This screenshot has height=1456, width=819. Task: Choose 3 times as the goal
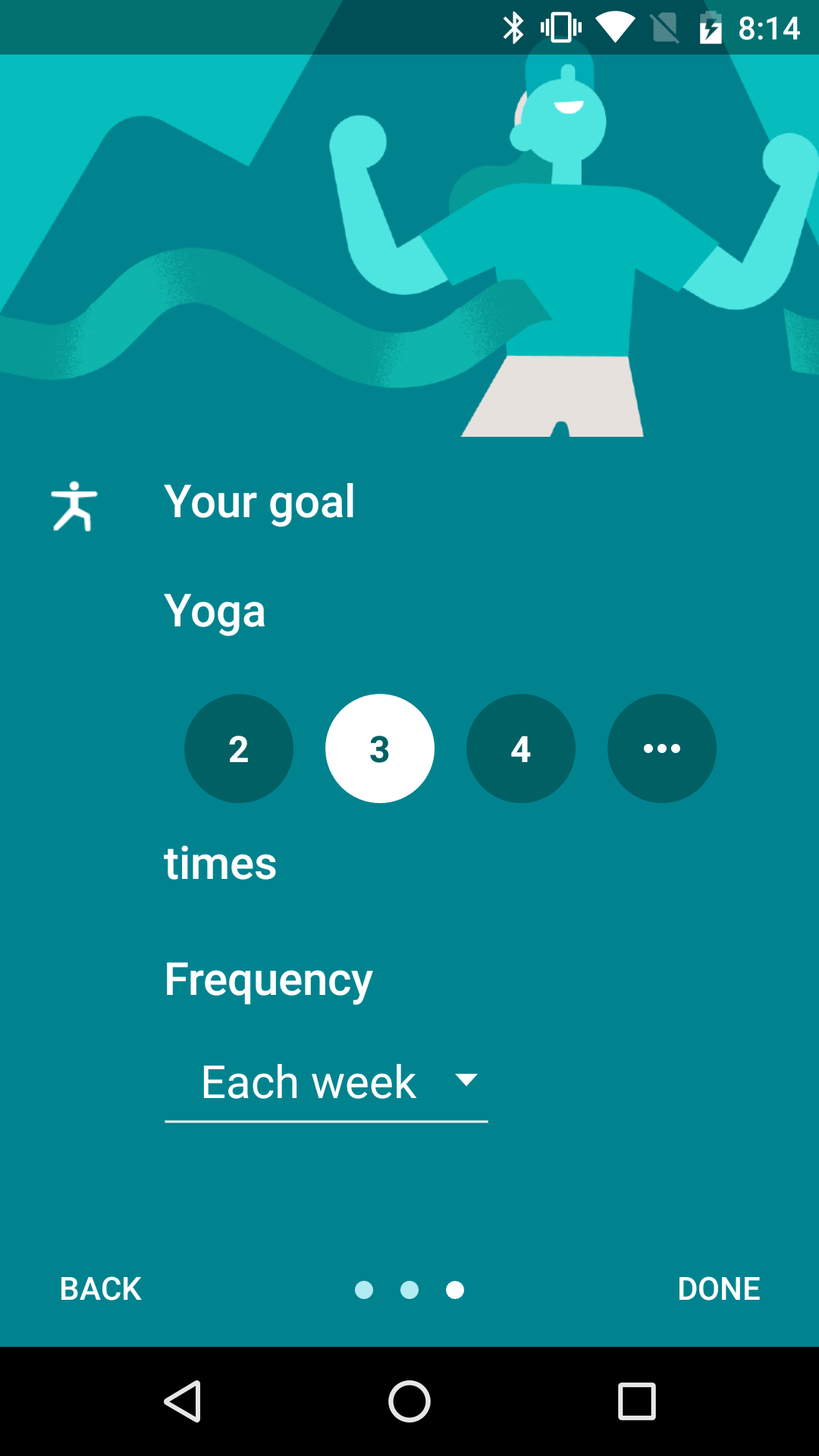pyautogui.click(x=380, y=748)
